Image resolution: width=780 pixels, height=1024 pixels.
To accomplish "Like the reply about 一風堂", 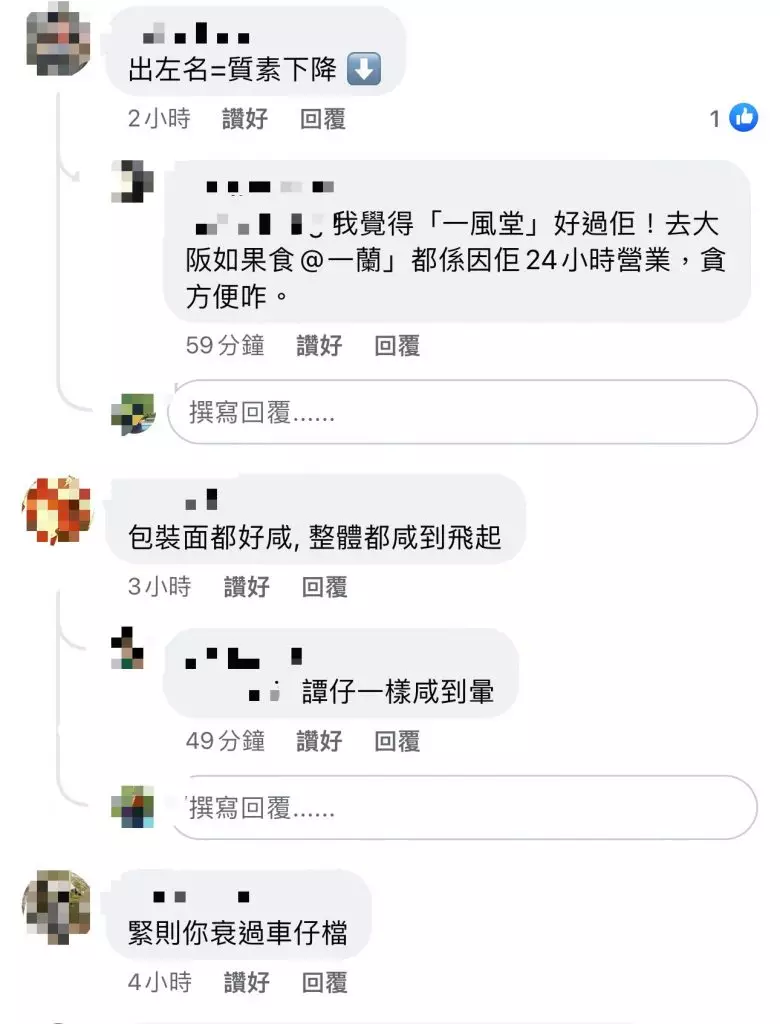I will 319,346.
